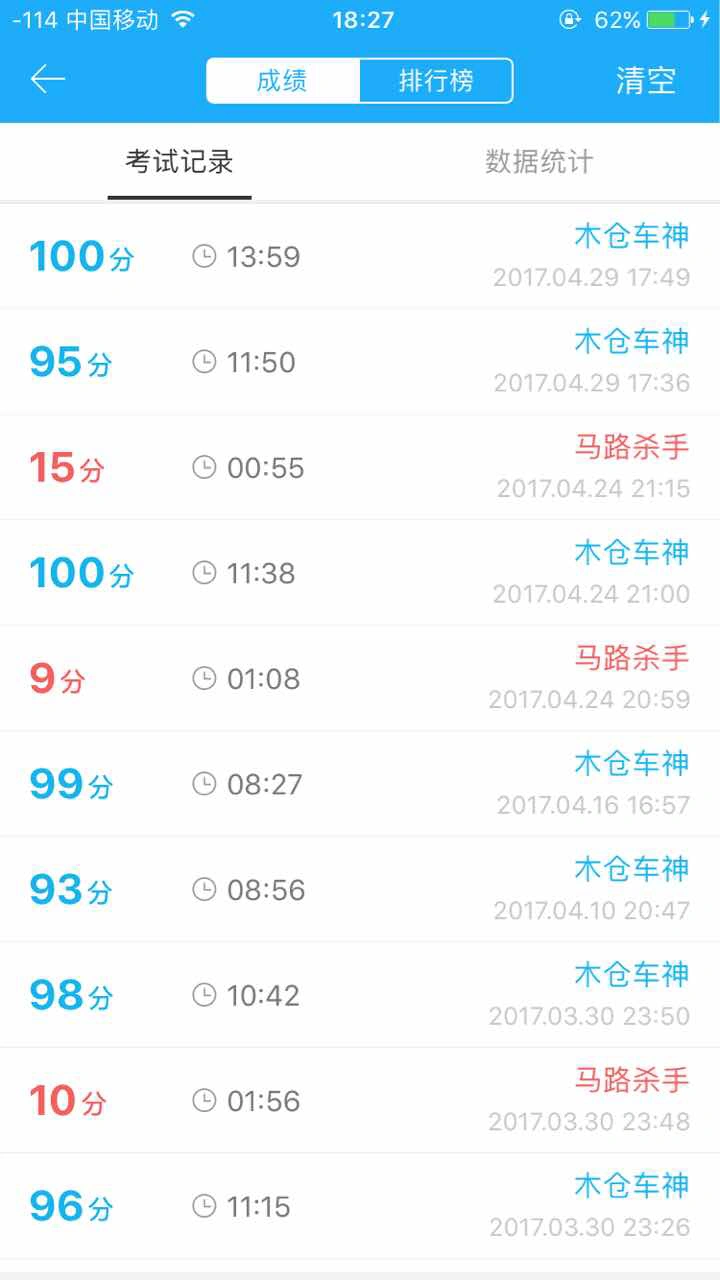Go back with the top-left arrow

click(x=48, y=80)
